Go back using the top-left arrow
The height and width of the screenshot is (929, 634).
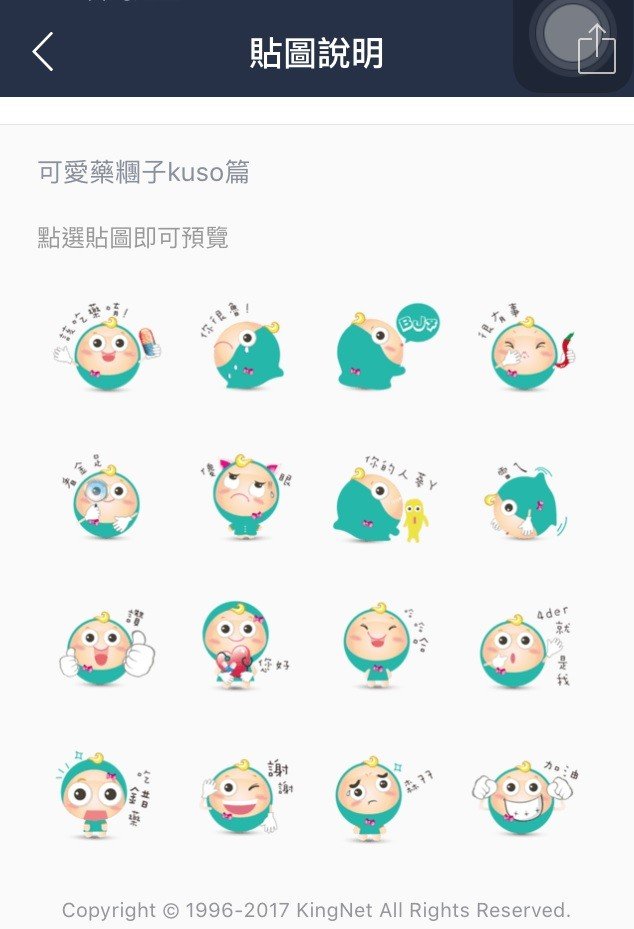[x=43, y=52]
